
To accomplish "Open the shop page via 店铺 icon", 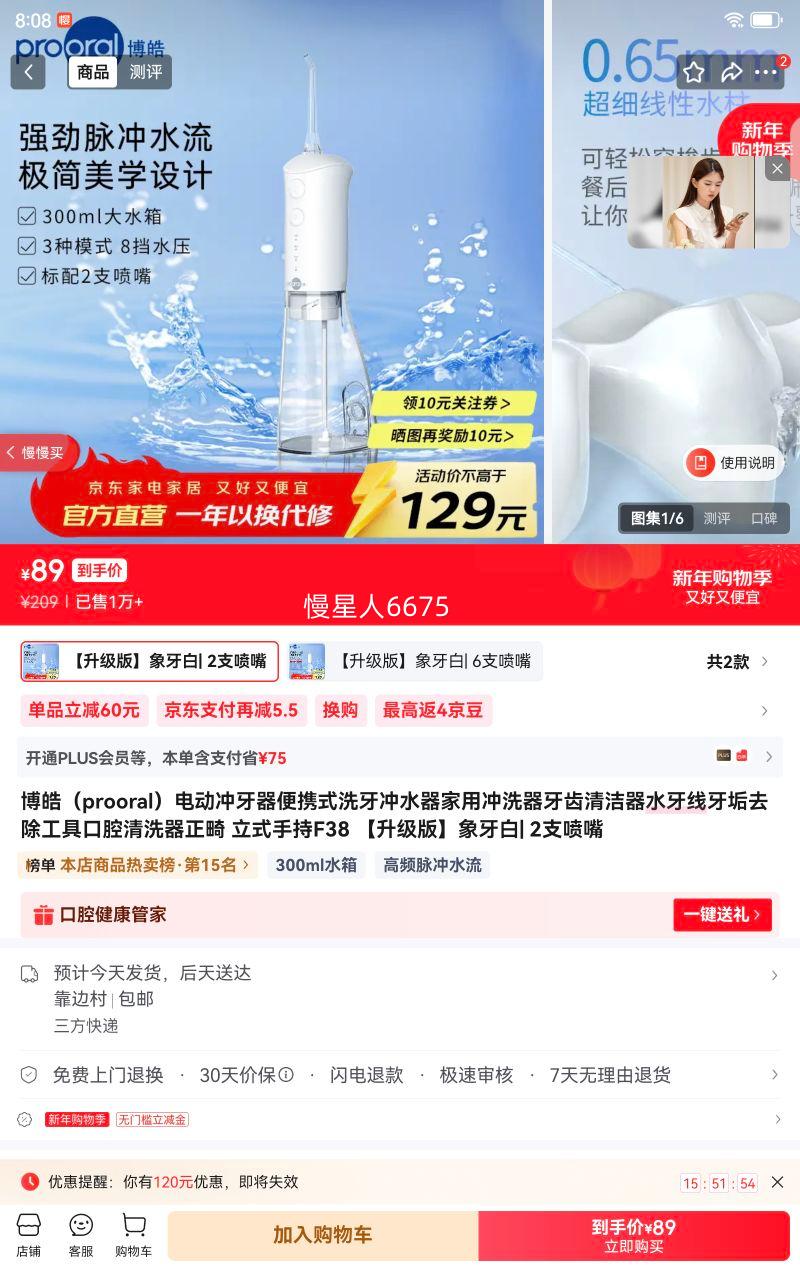I will pyautogui.click(x=30, y=1234).
